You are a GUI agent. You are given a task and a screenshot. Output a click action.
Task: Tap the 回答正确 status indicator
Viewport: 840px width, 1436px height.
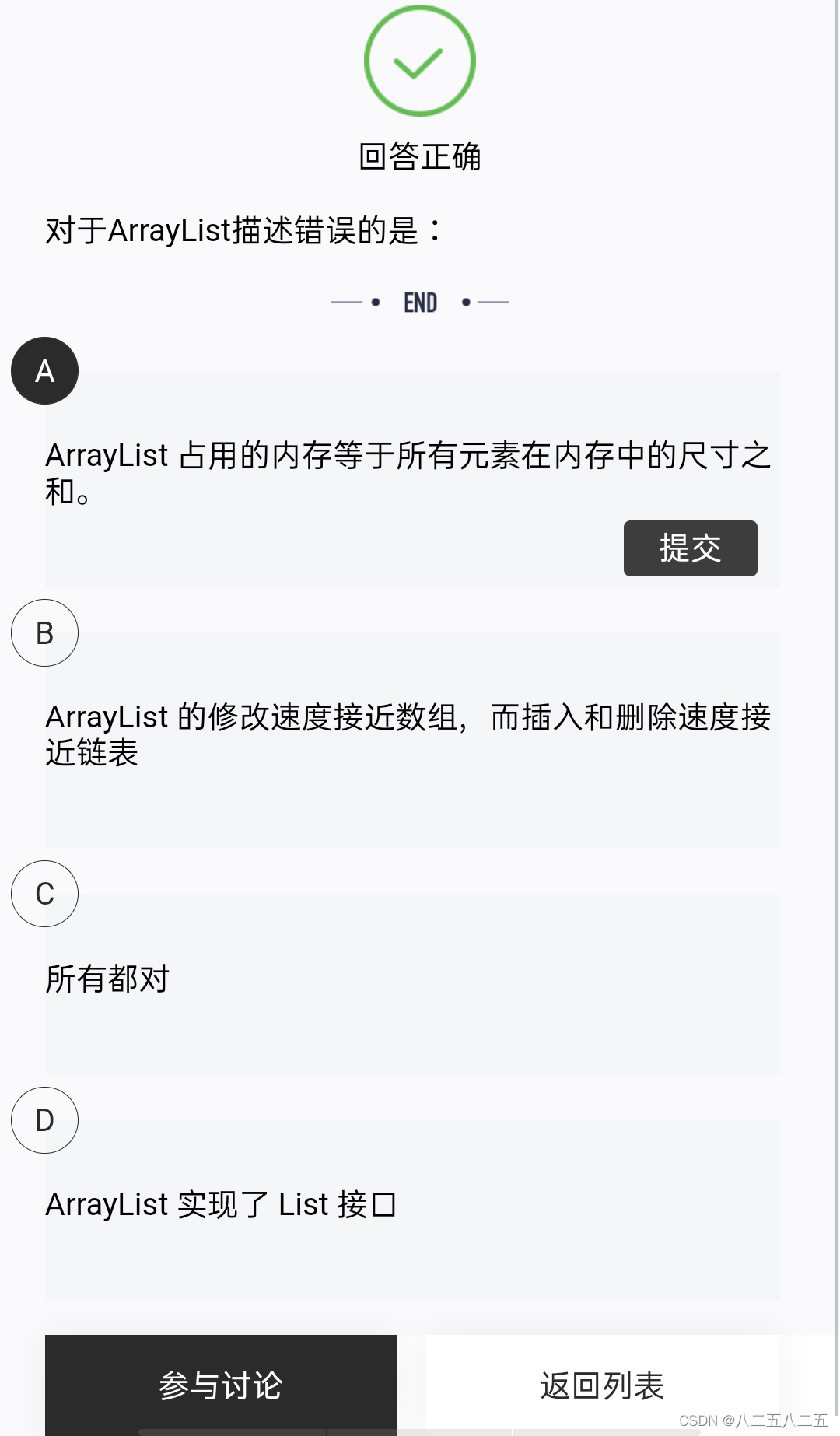(419, 156)
